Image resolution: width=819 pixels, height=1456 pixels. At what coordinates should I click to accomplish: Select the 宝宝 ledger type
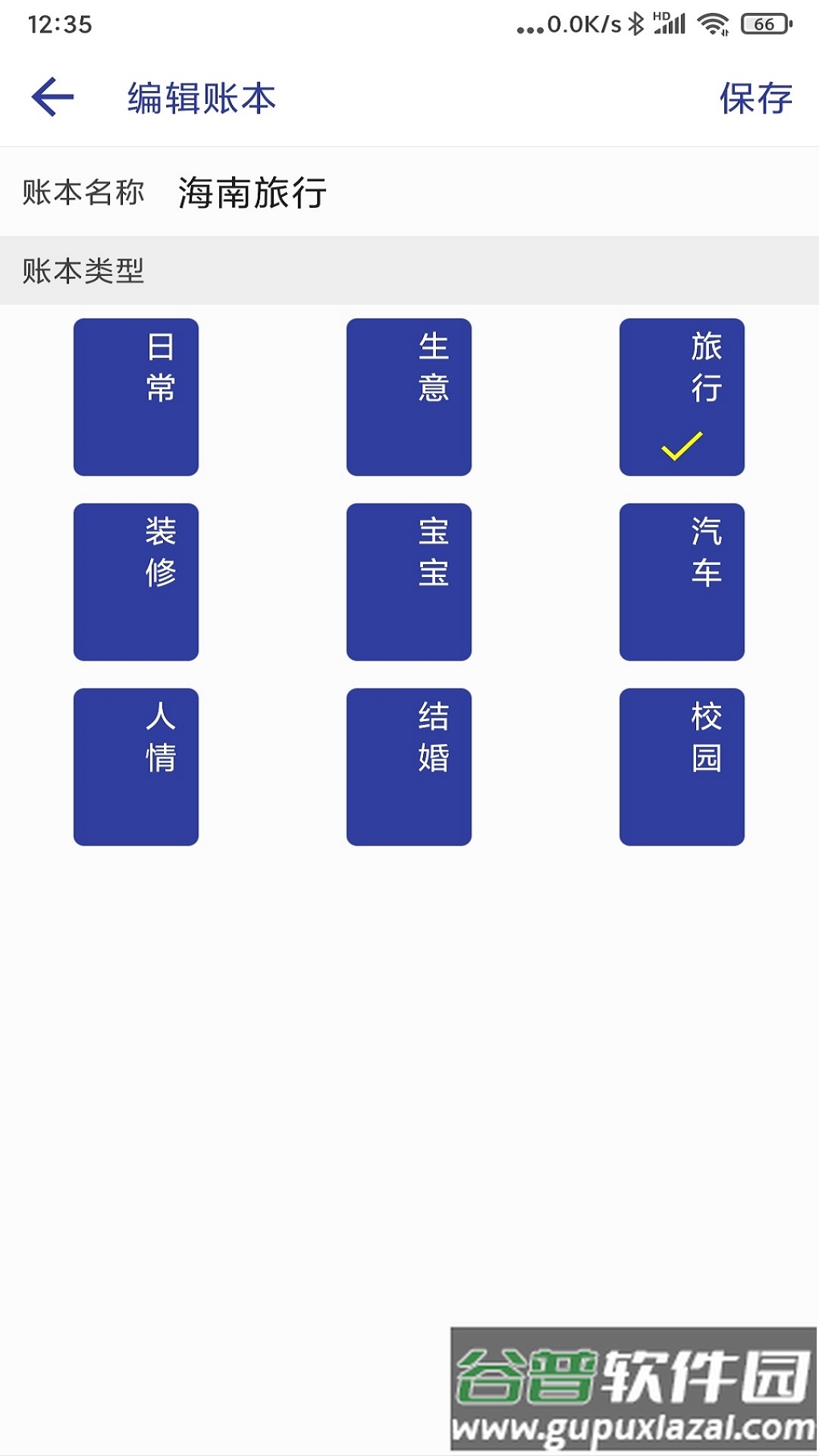point(409,582)
